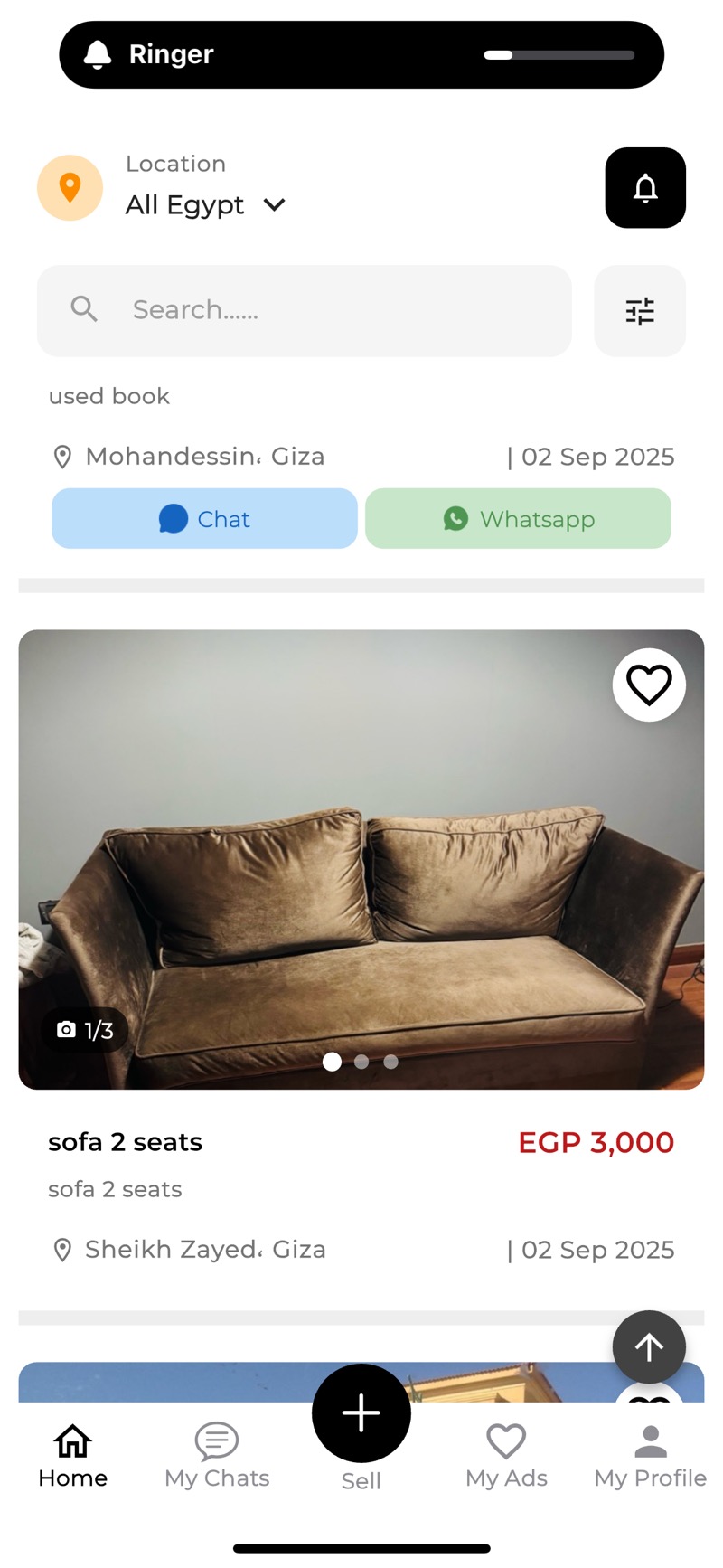
Task: Jump back to top with the arrow button
Action: point(649,1346)
